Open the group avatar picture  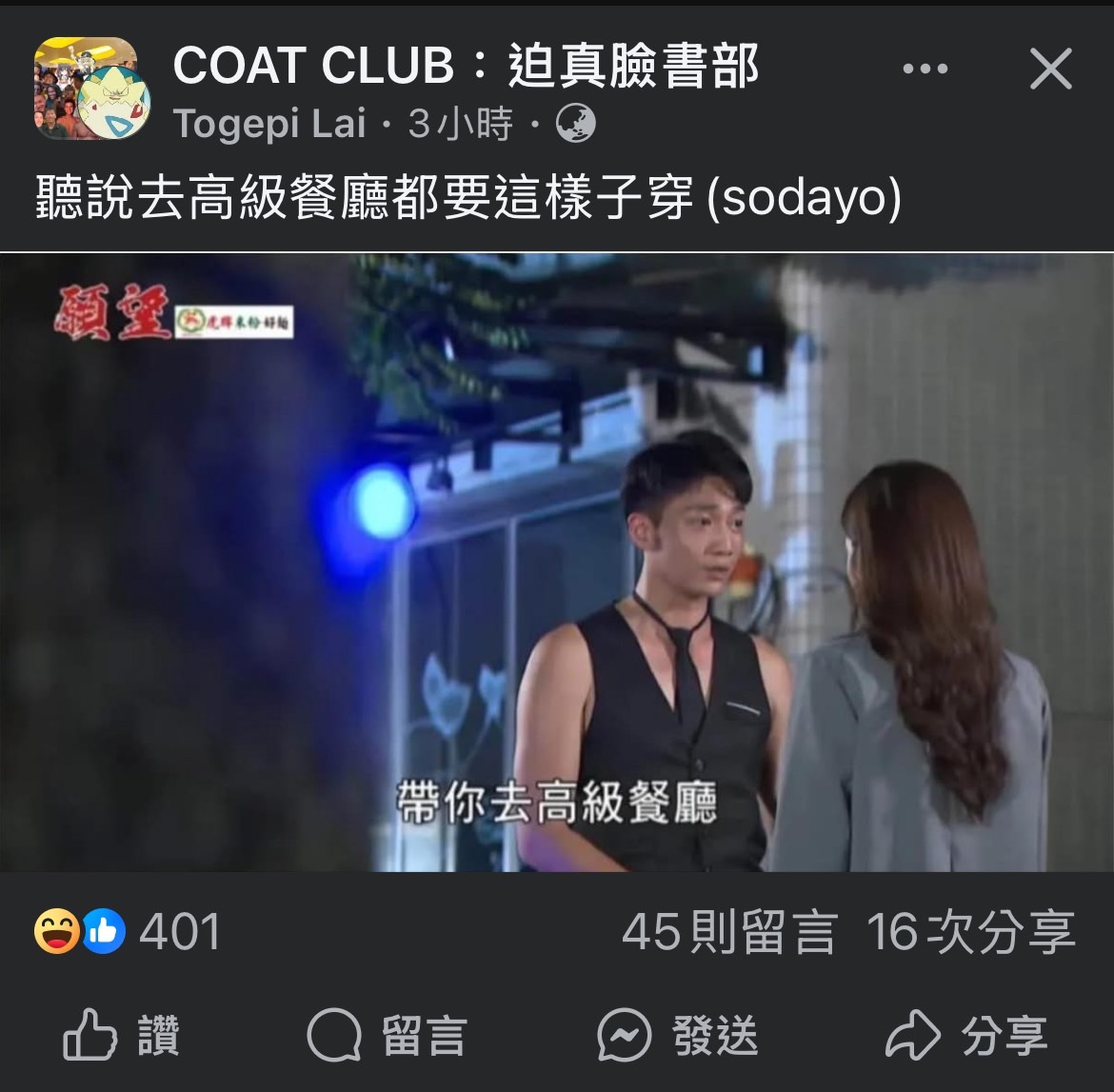(x=91, y=89)
